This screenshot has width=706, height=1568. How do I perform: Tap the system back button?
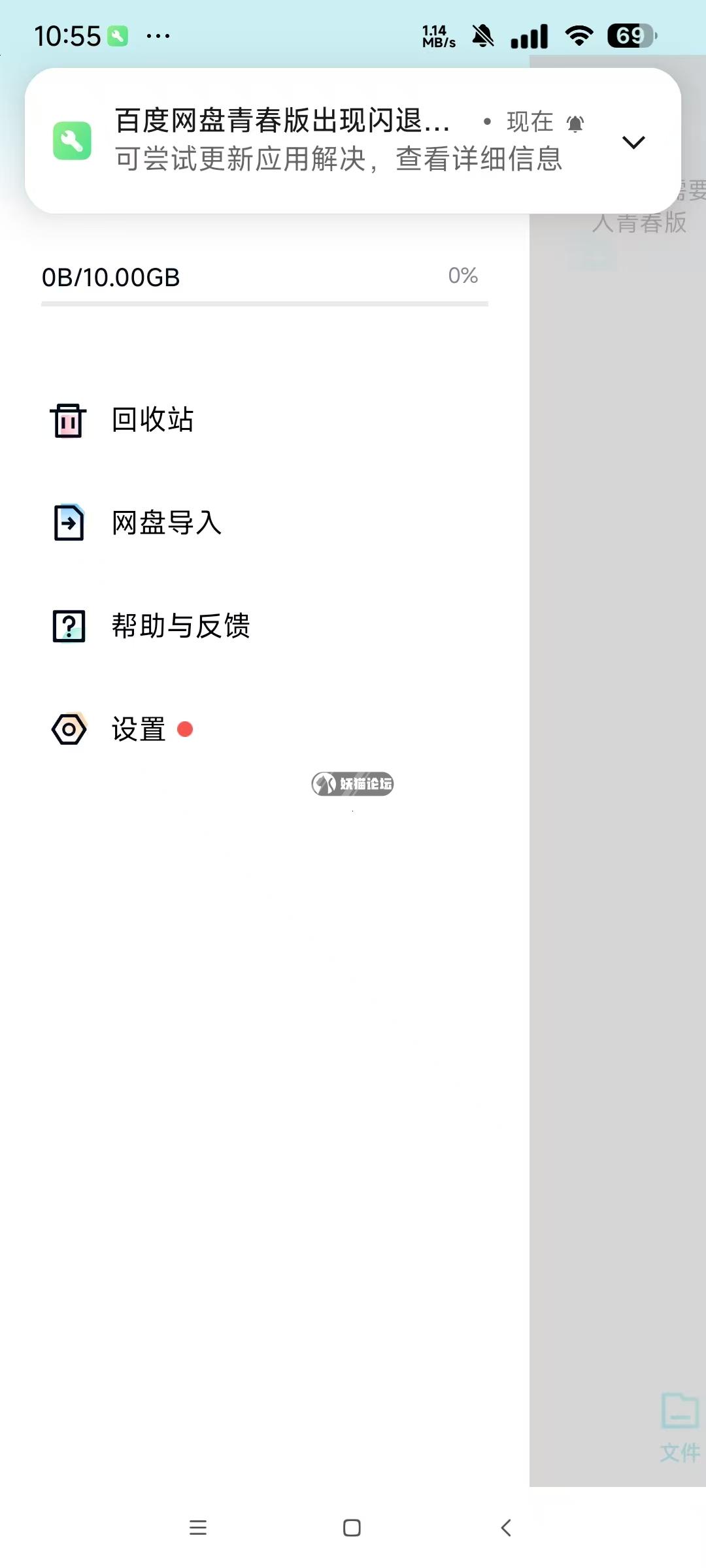pyautogui.click(x=506, y=1527)
